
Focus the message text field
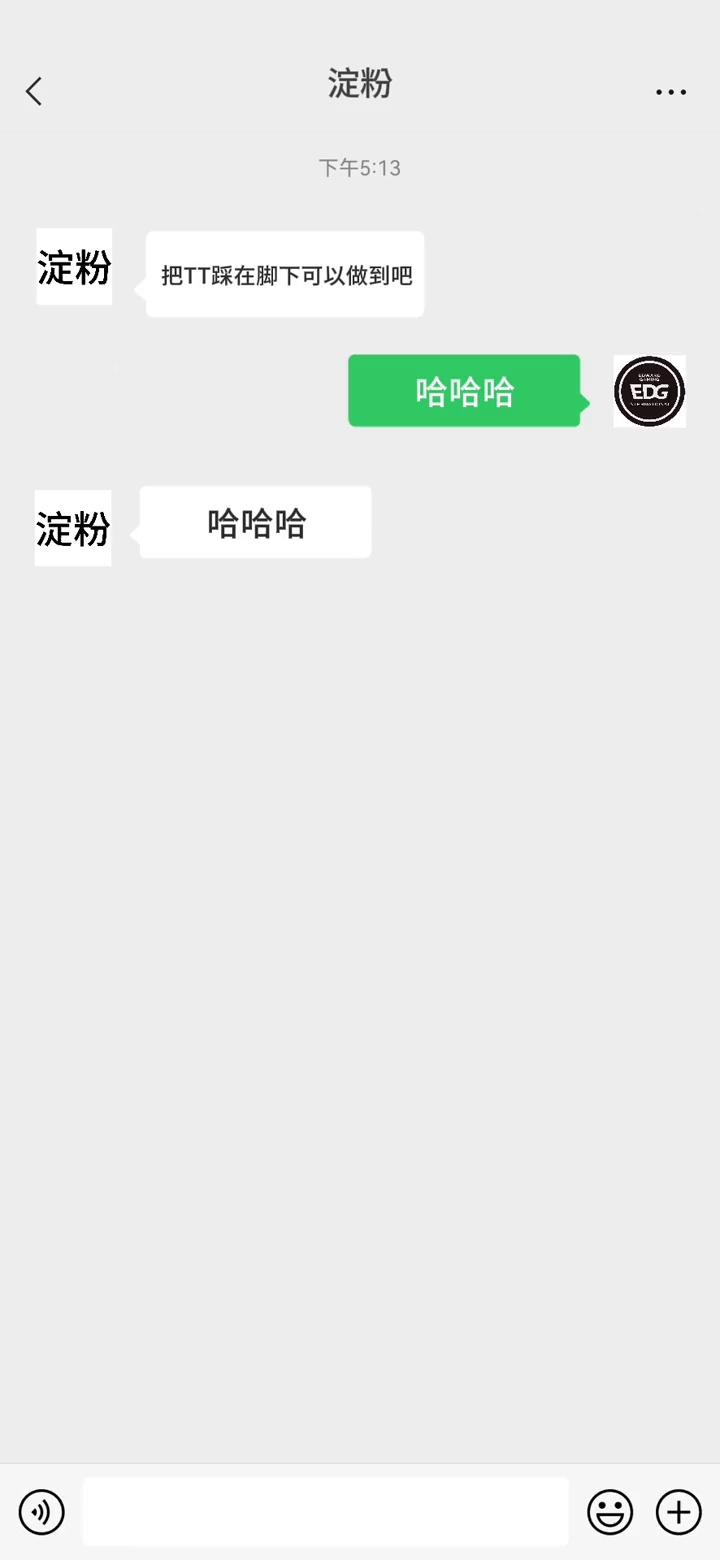[325, 1511]
